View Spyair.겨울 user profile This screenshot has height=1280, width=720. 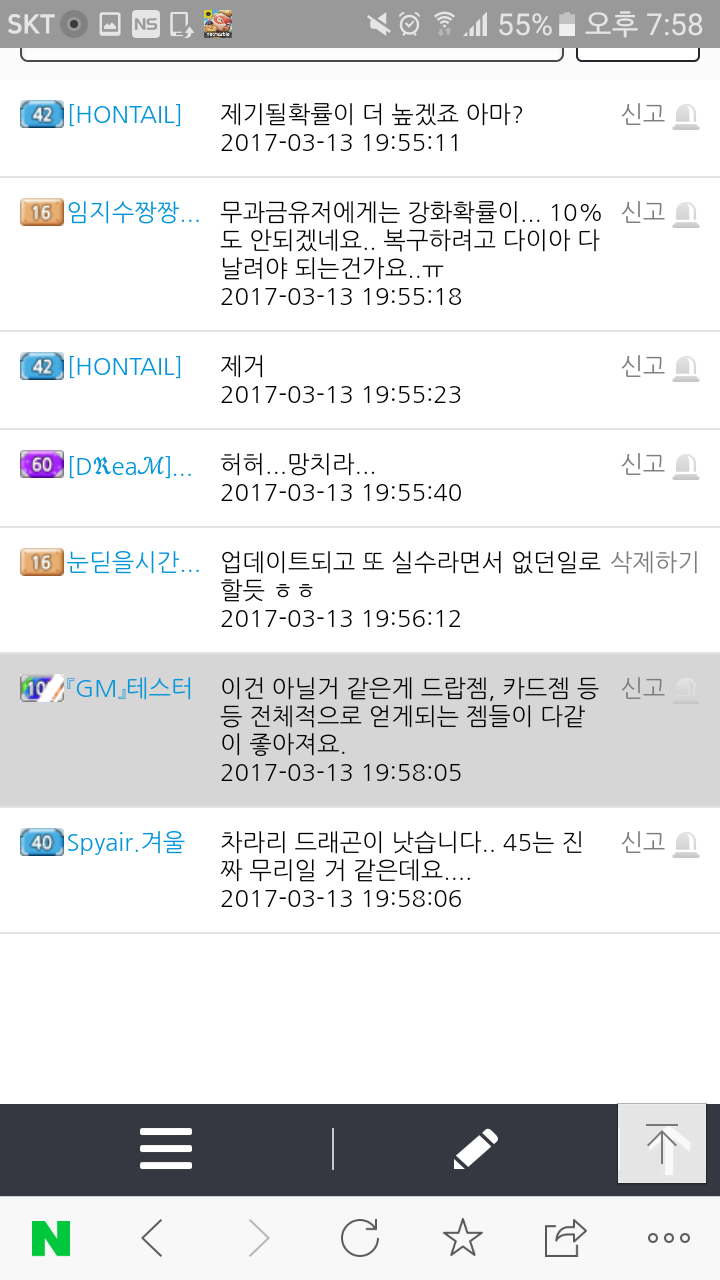tap(126, 842)
